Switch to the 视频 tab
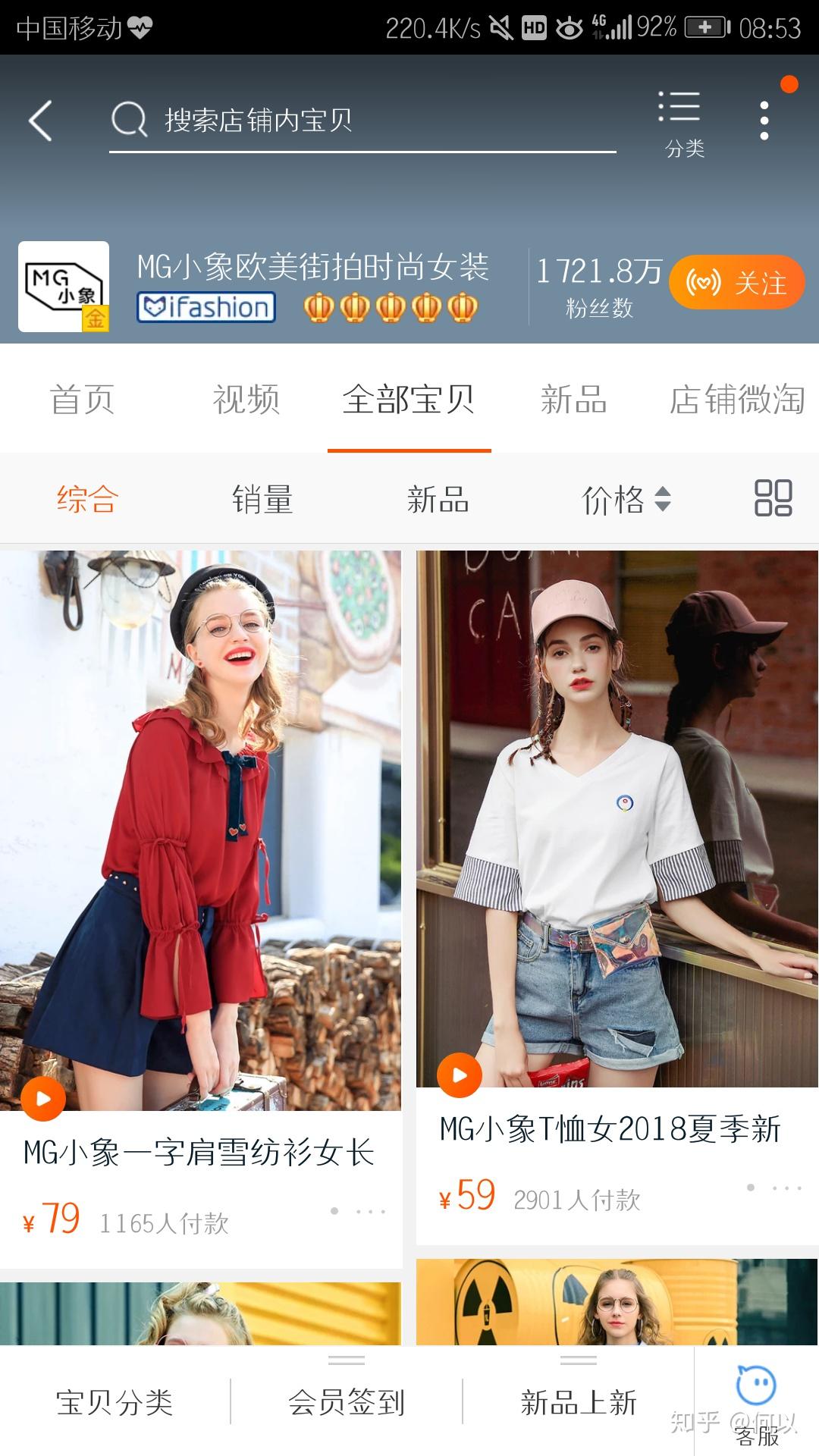The height and width of the screenshot is (1456, 819). pos(246,400)
